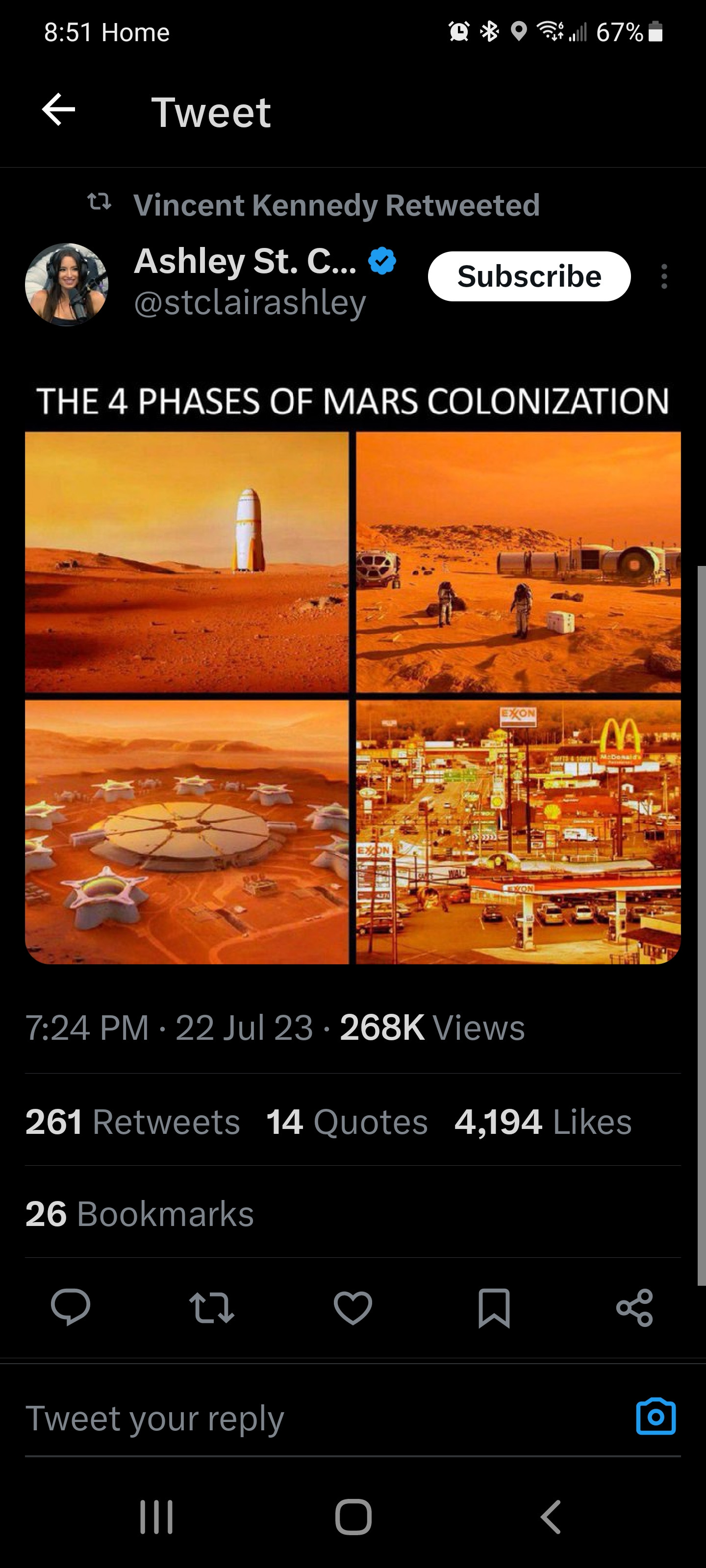Open Vincent Kennedy Retweeted label

coord(336,205)
